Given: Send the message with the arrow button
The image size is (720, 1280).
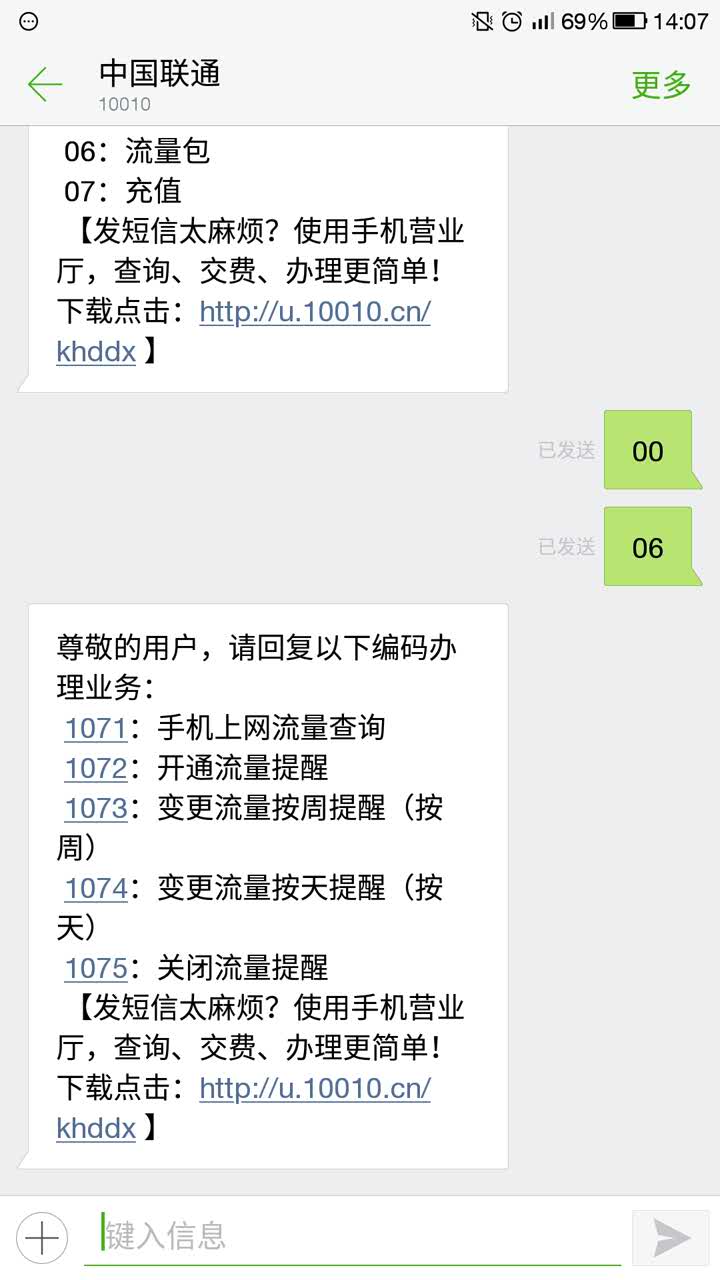Looking at the screenshot, I should click(671, 1238).
